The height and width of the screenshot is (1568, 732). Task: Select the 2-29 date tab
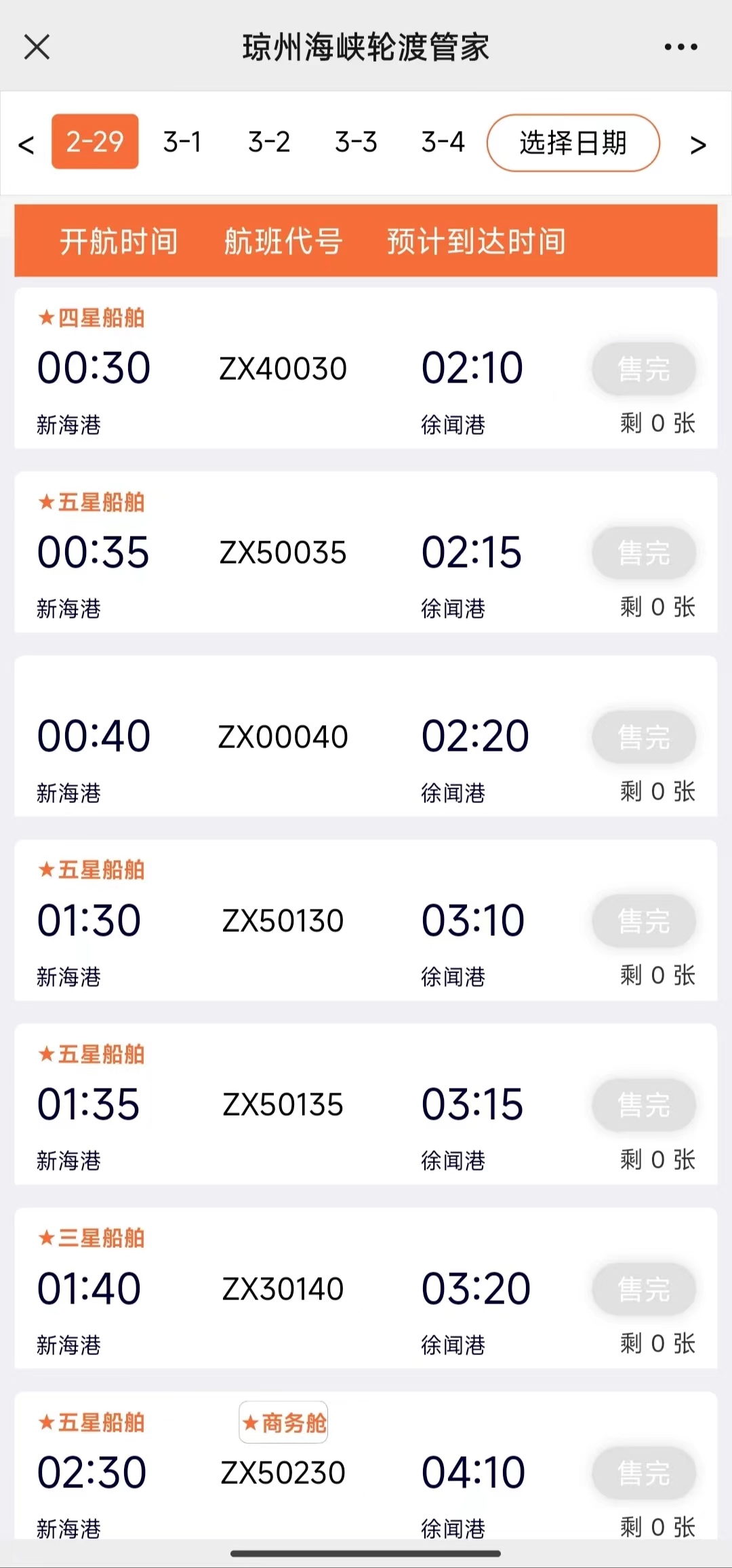[95, 142]
